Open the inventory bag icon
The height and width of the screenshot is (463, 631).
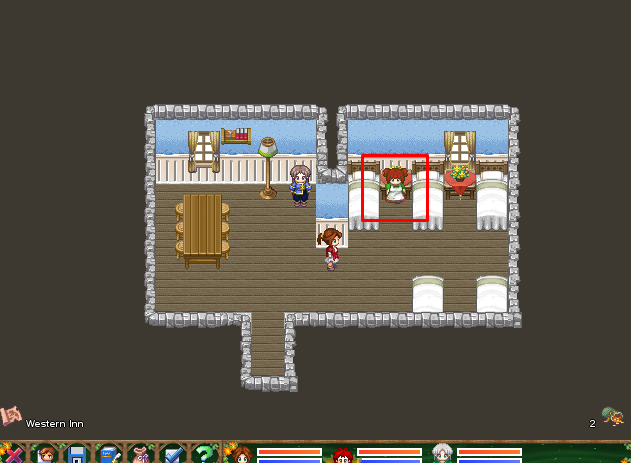(x=141, y=455)
